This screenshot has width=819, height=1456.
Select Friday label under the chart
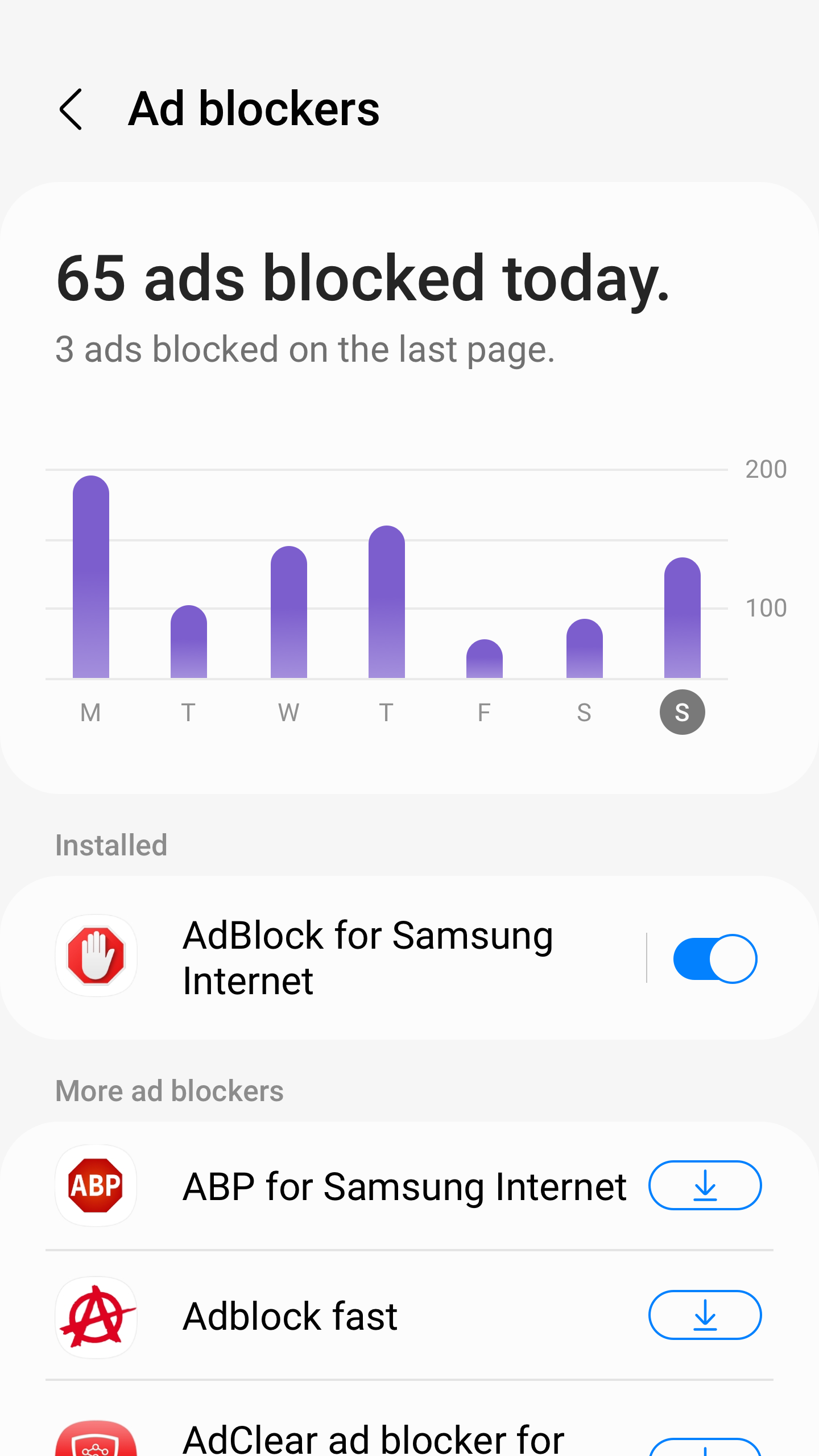[x=483, y=713]
